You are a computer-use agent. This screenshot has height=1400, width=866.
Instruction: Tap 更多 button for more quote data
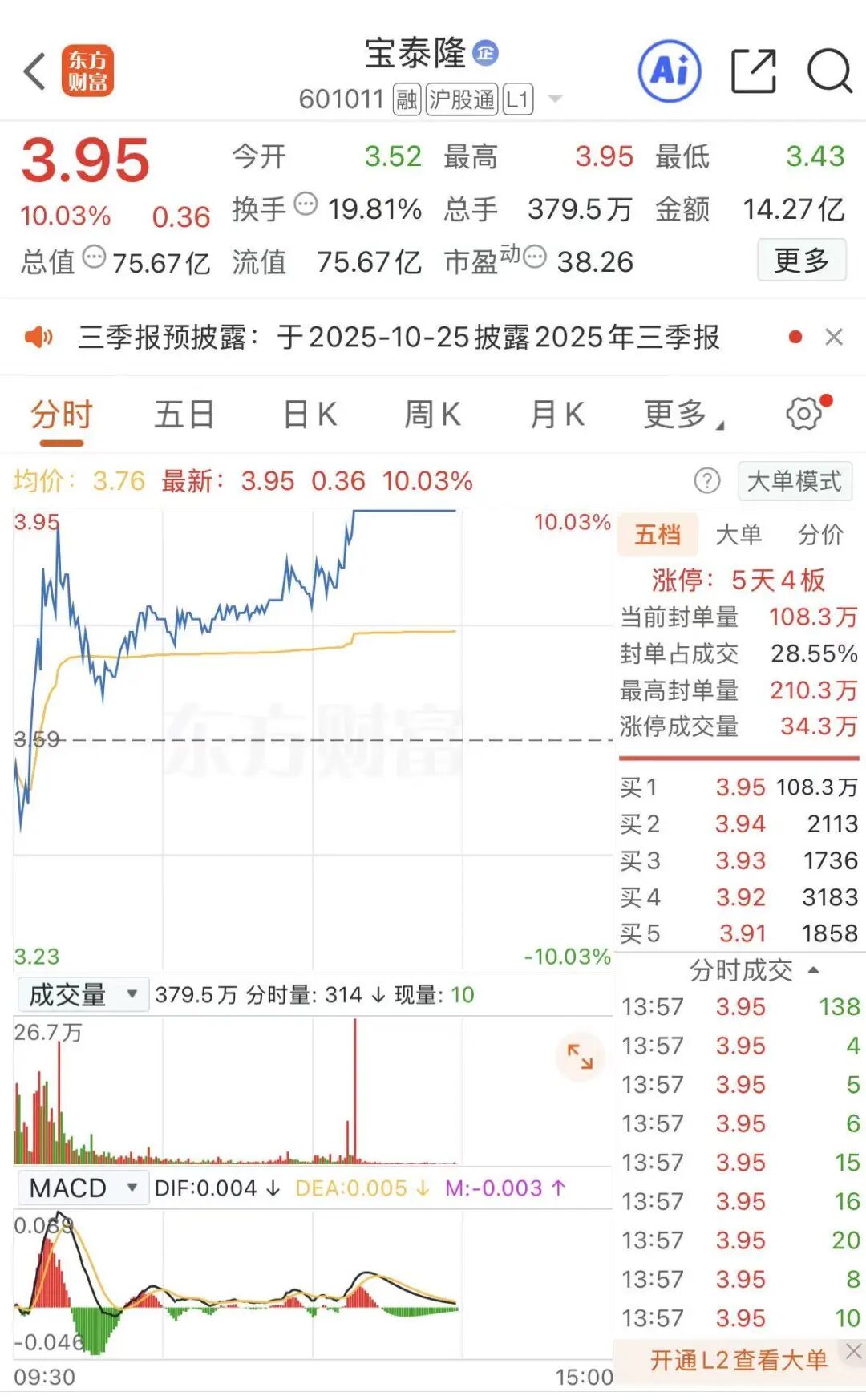coord(801,260)
